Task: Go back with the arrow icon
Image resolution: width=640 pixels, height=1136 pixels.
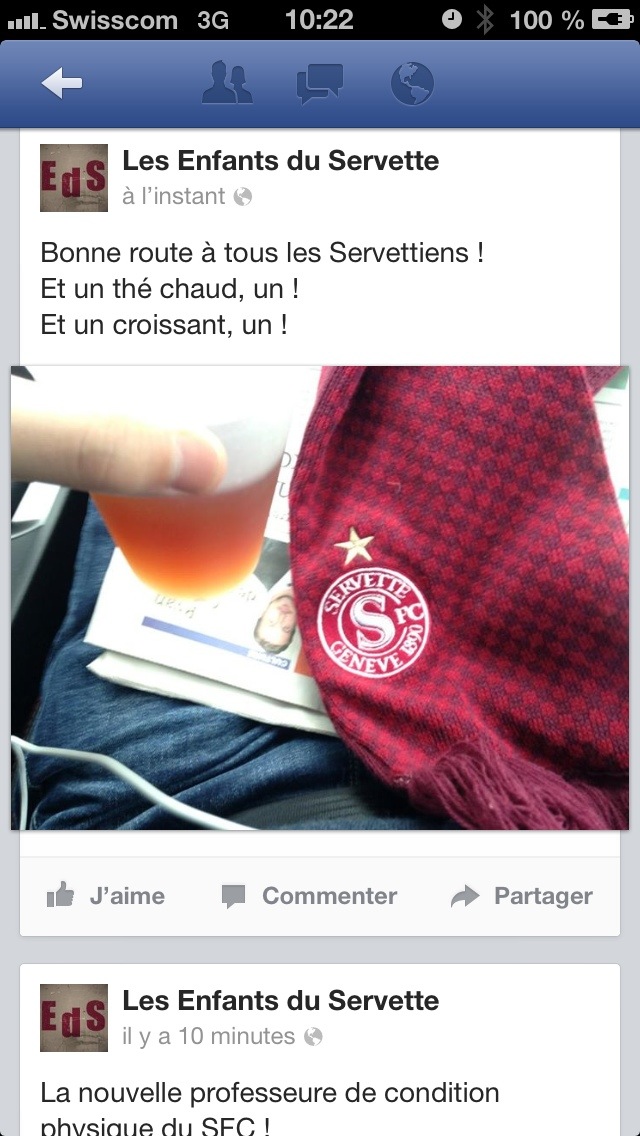Action: 62,84
